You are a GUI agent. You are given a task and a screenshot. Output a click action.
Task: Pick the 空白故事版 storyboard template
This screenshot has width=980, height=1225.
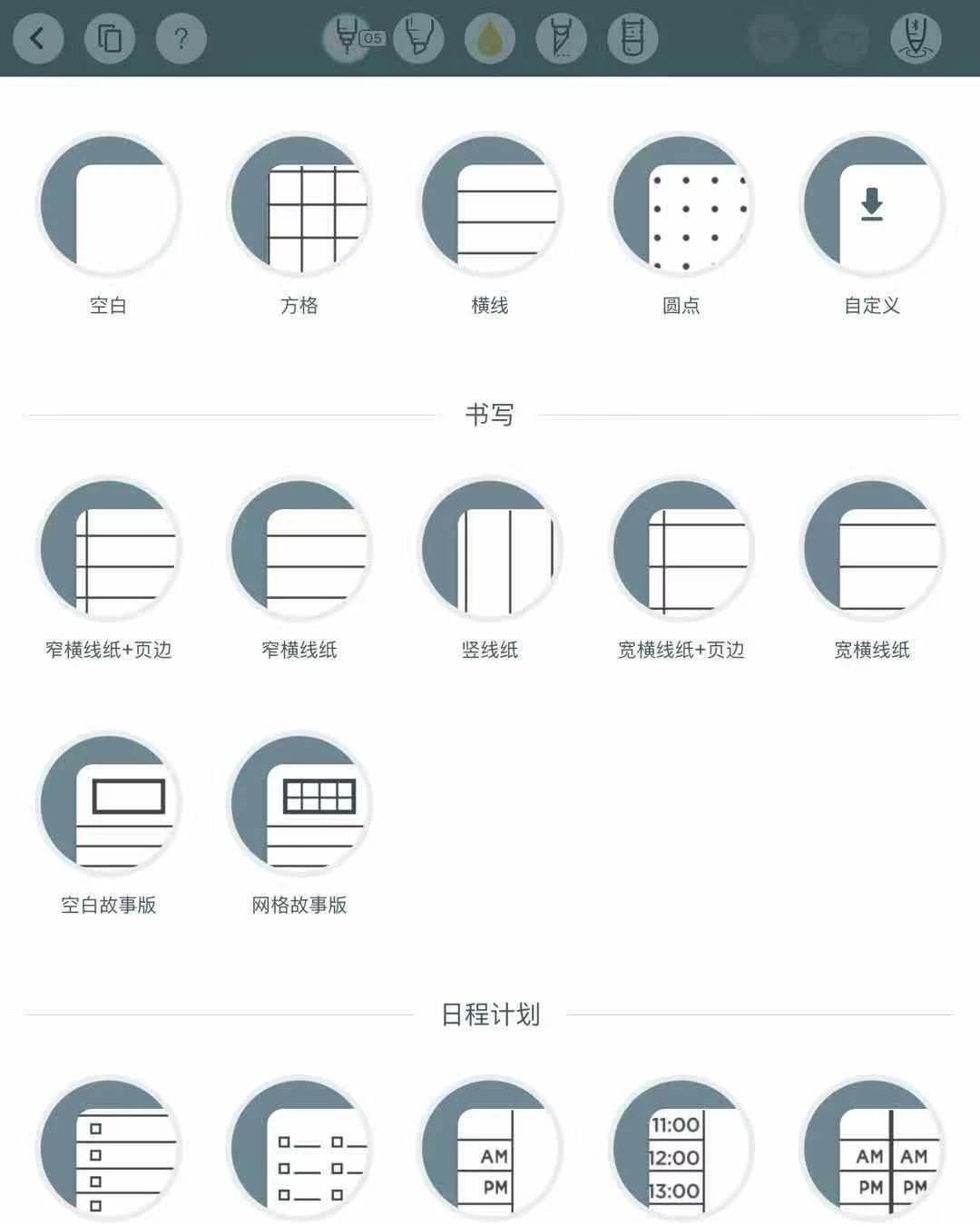click(109, 804)
